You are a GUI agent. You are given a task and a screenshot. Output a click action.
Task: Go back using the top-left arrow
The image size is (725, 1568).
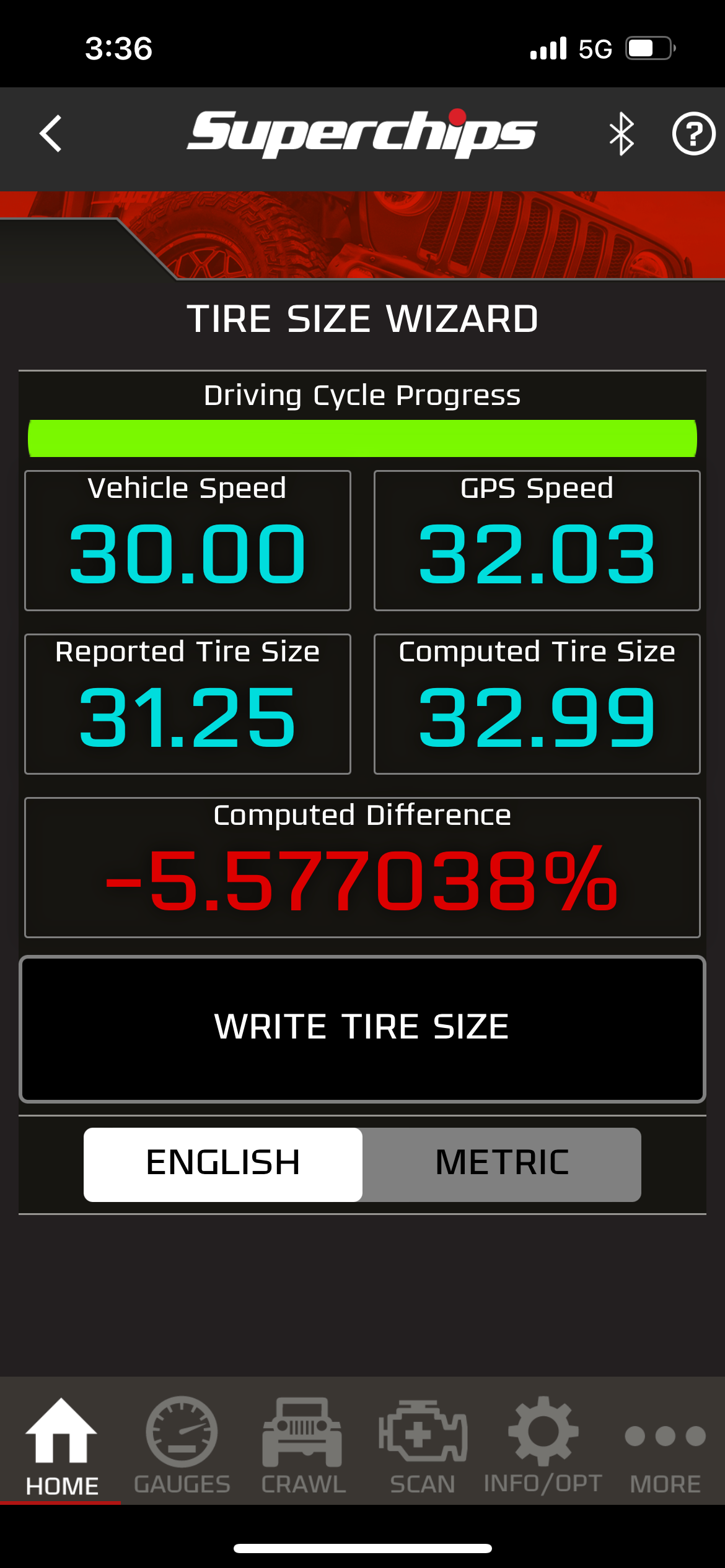coord(51,133)
